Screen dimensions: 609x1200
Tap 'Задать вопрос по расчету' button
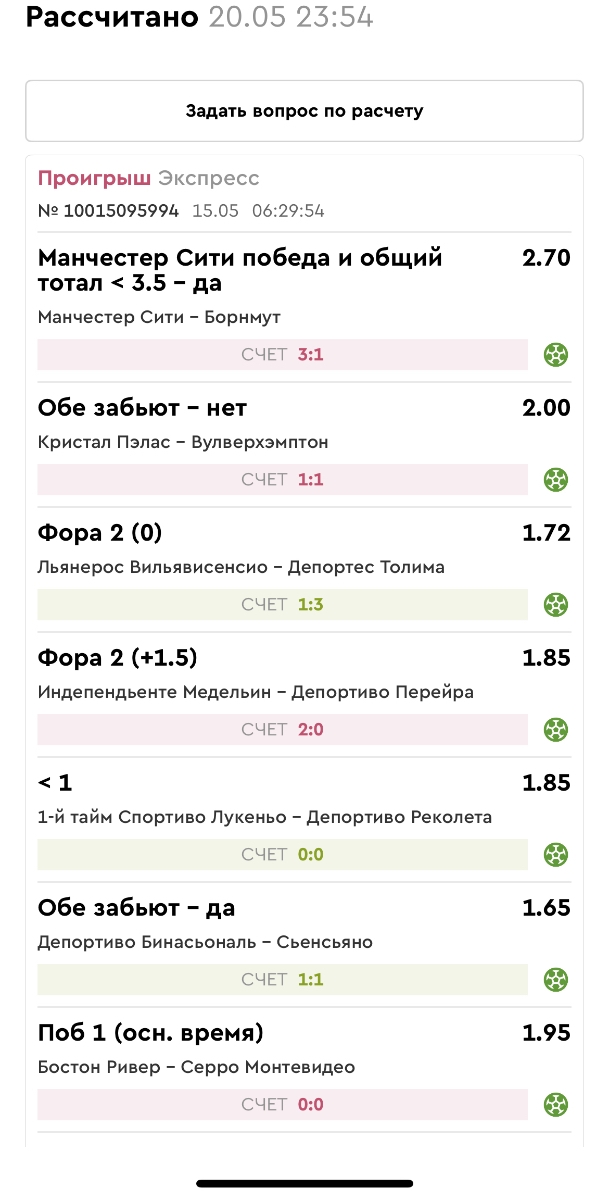click(304, 111)
